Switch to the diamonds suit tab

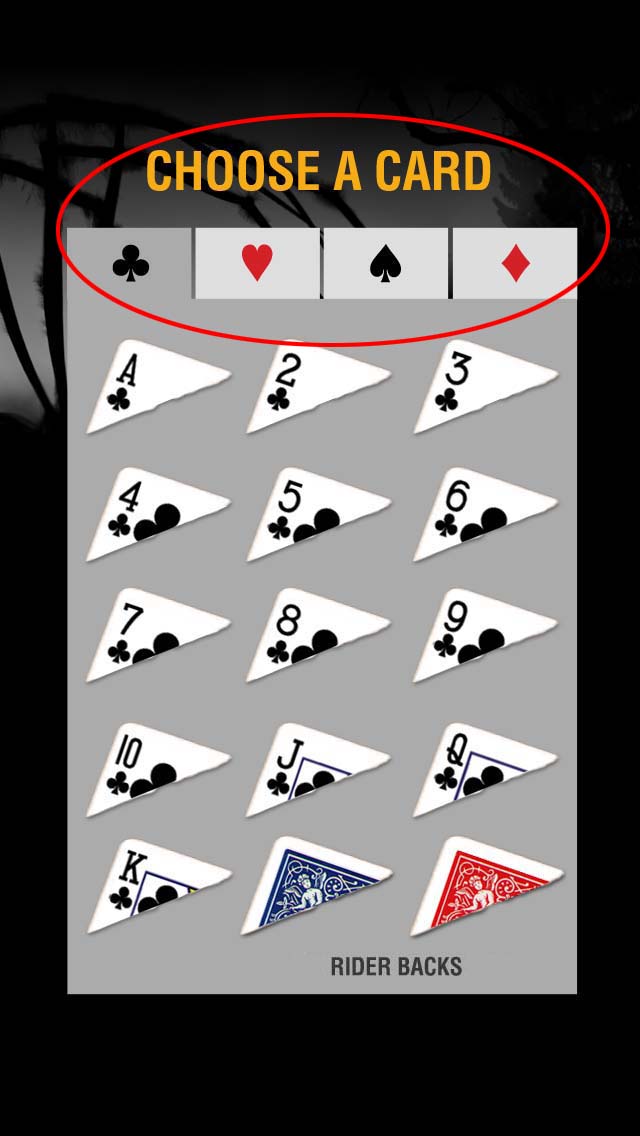[x=514, y=263]
